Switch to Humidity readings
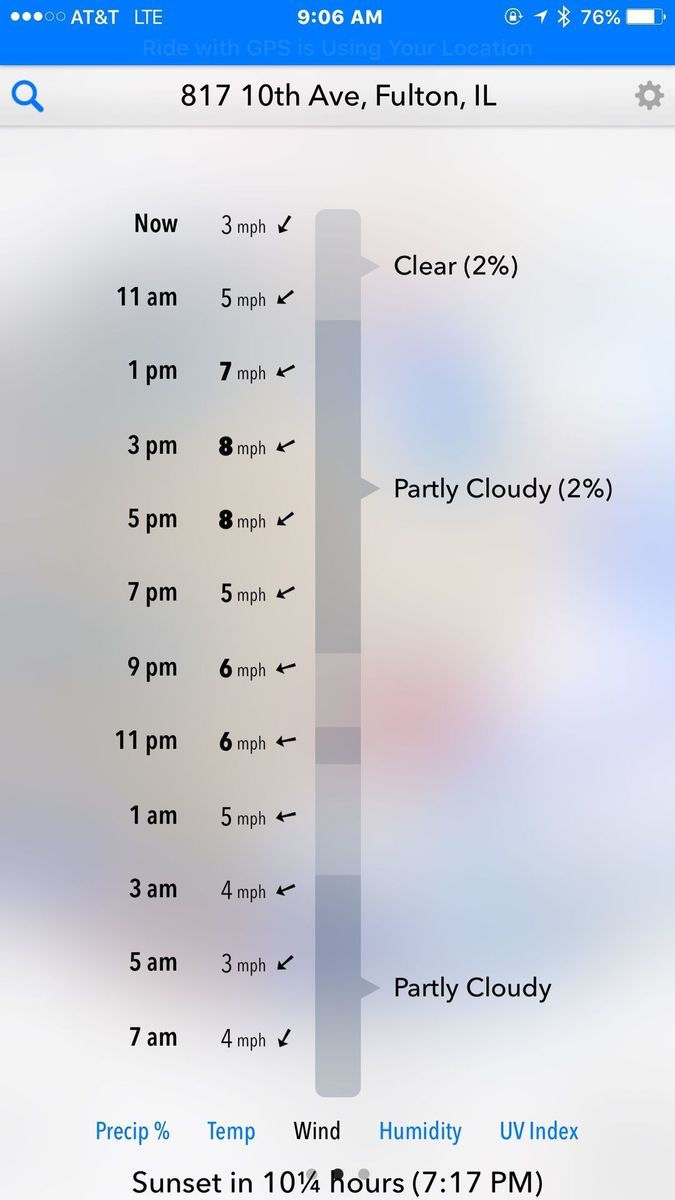 [x=420, y=1131]
